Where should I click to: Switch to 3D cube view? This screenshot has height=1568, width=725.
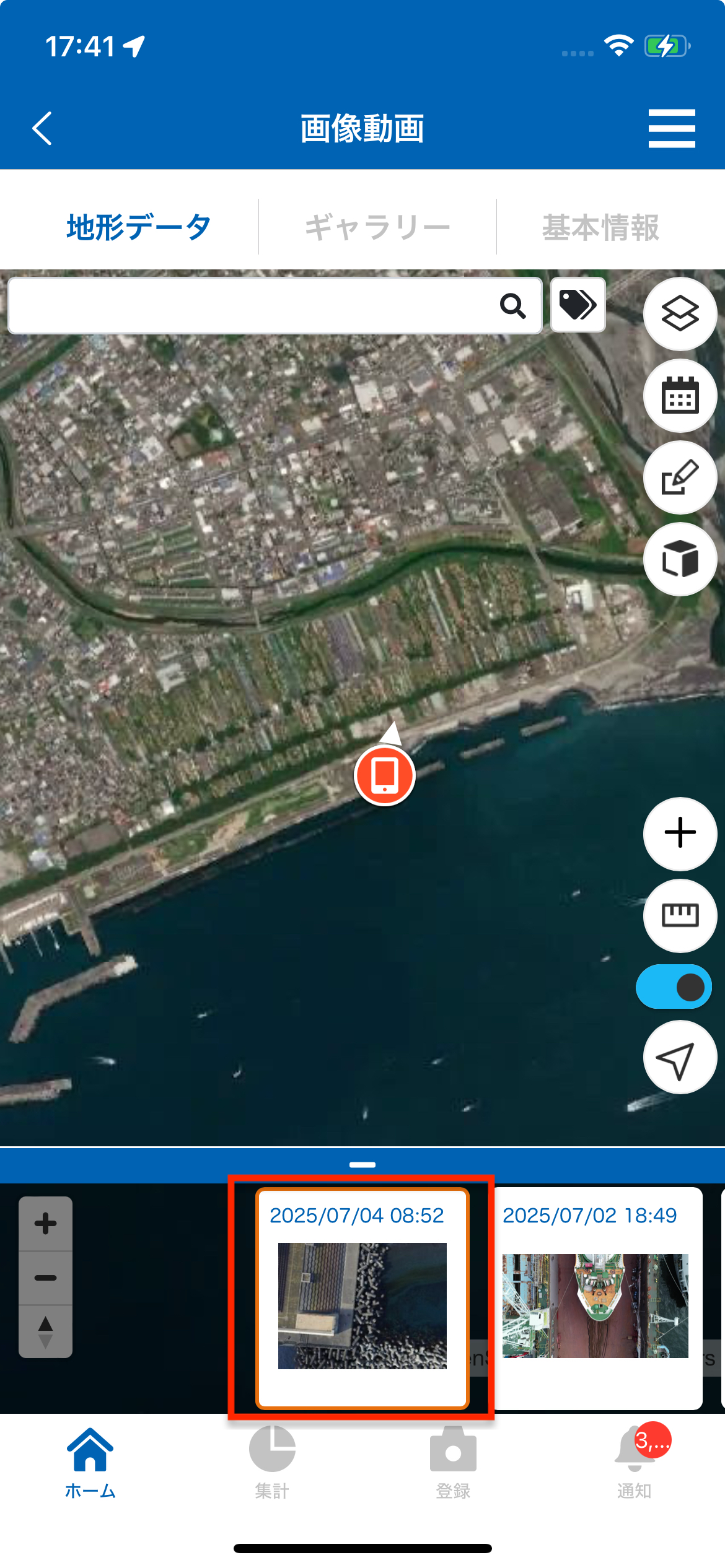click(x=680, y=559)
